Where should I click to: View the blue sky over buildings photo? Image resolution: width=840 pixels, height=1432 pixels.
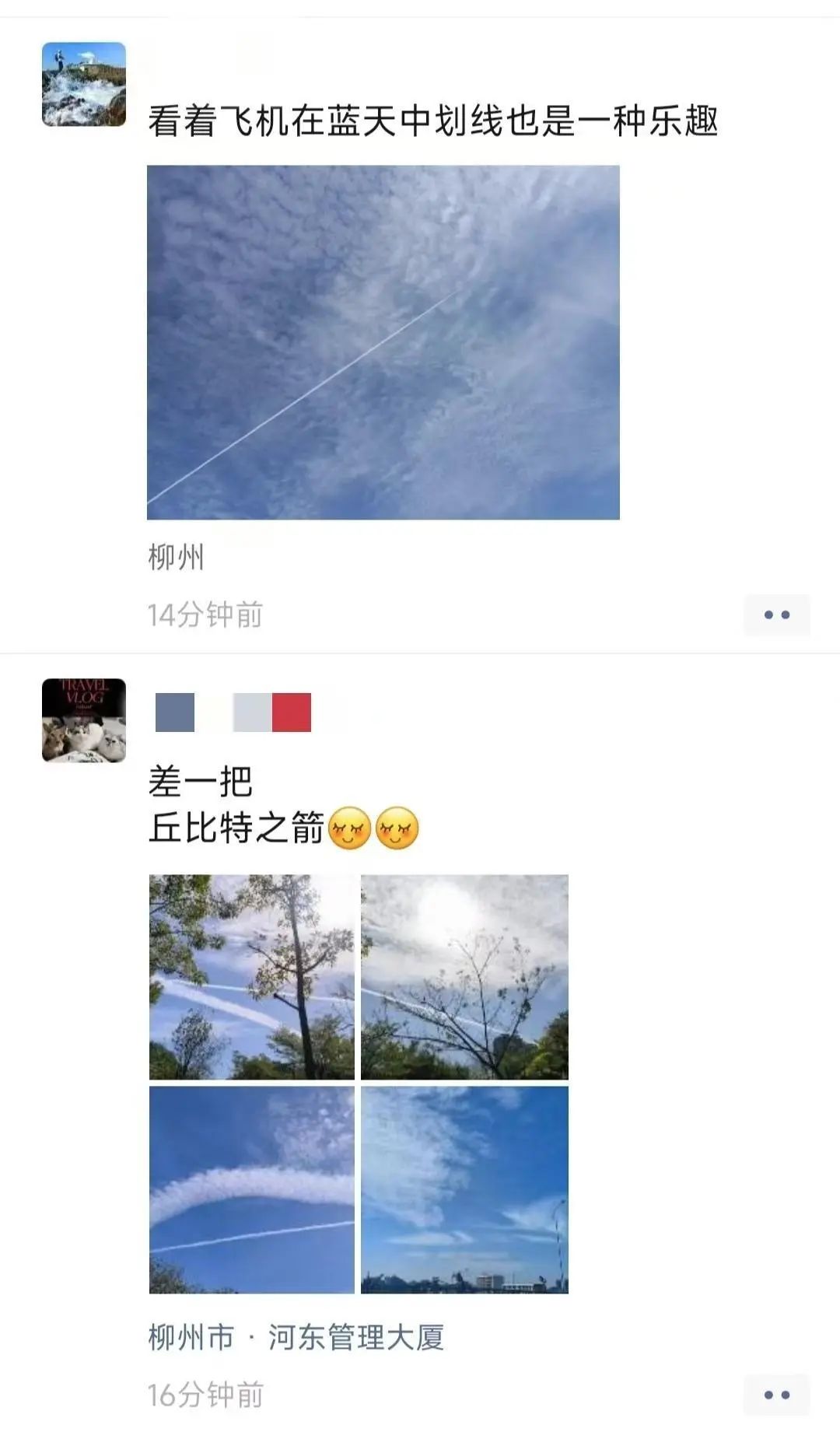pos(464,1189)
